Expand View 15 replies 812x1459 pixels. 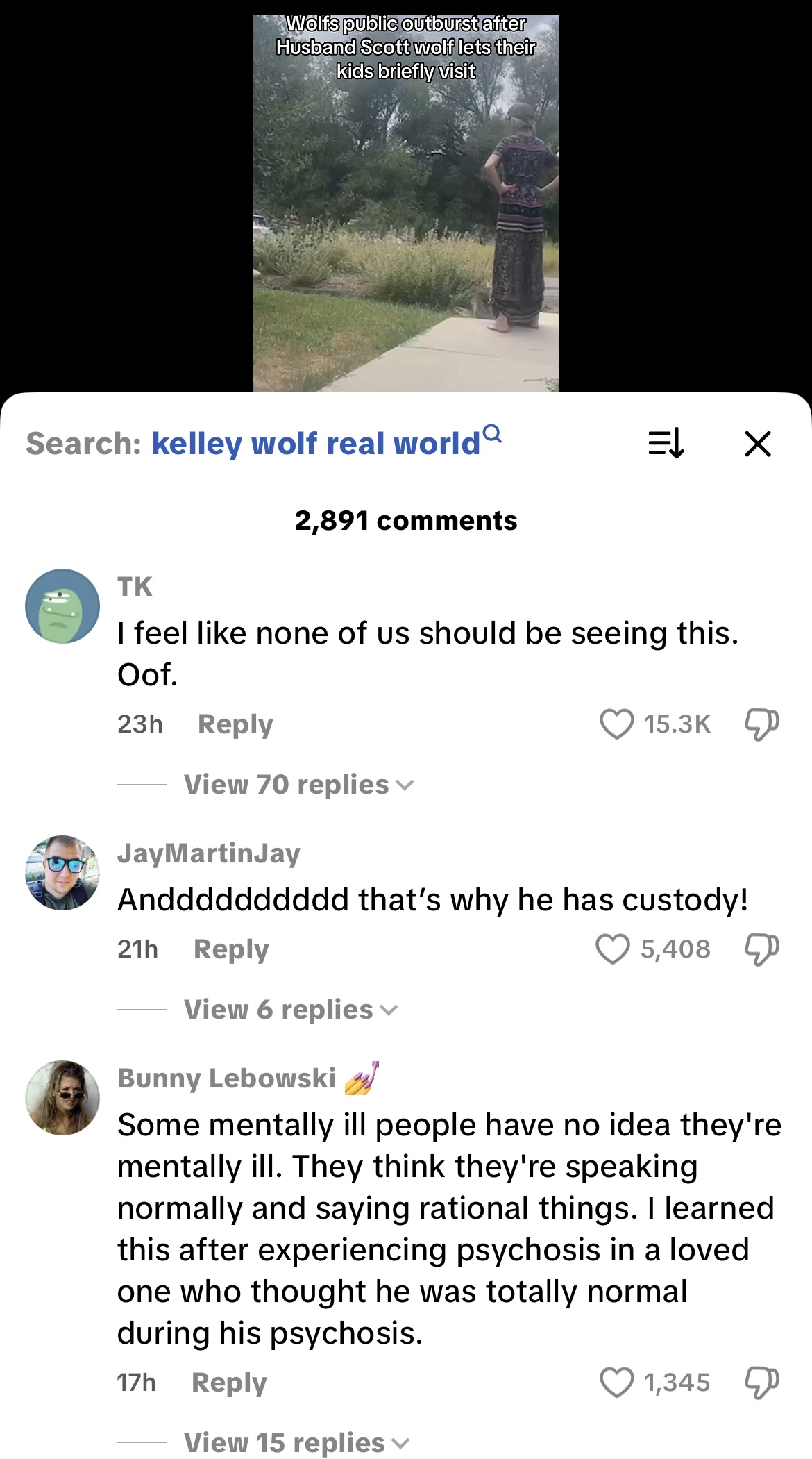pos(297,1443)
